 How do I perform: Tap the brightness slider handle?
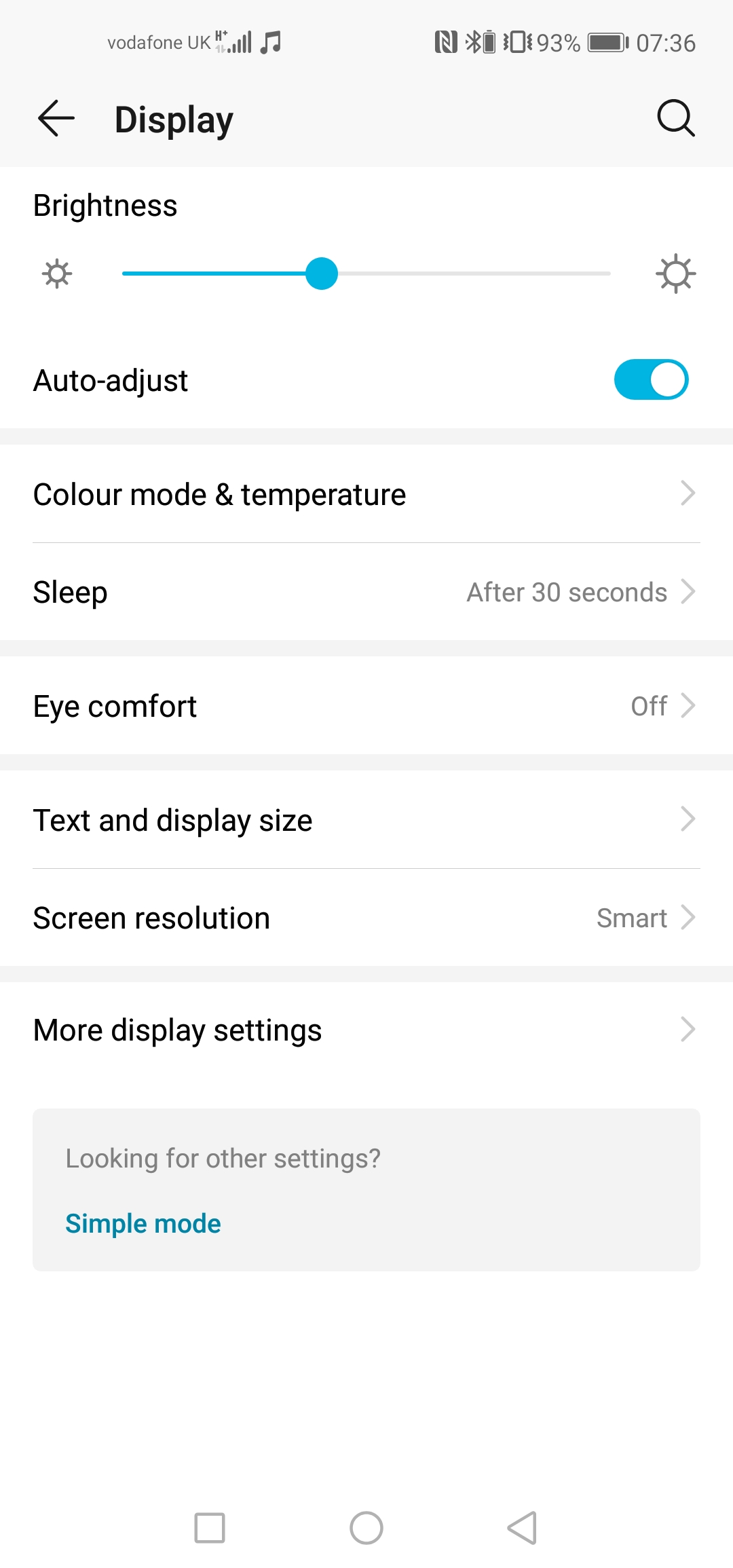tap(322, 274)
